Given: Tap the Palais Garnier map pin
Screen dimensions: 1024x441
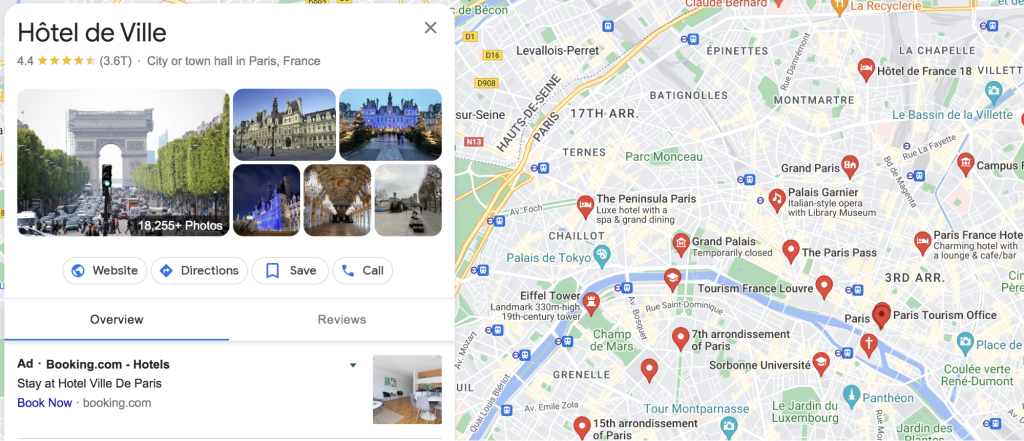Looking at the screenshot, I should pyautogui.click(x=776, y=198).
